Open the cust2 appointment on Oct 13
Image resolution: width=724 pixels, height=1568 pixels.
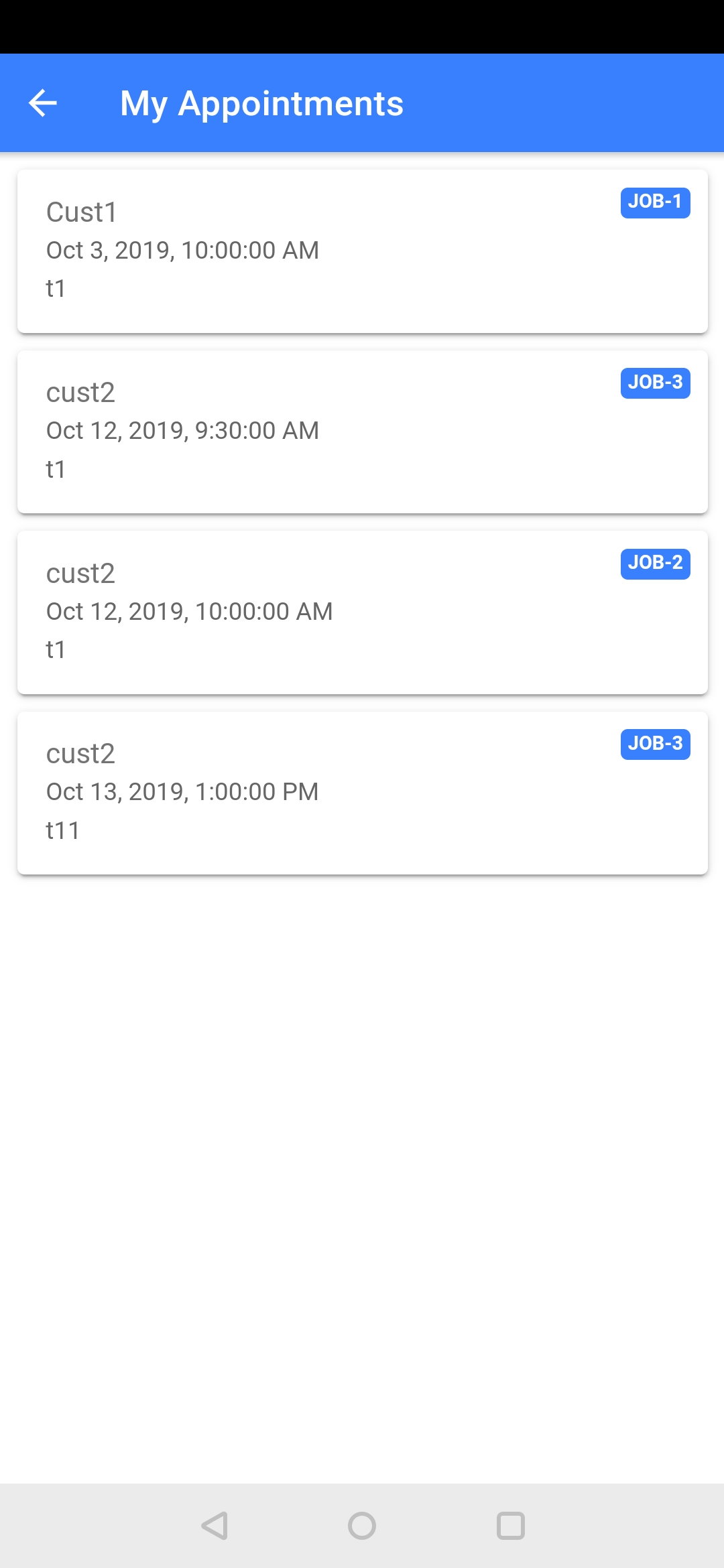[x=362, y=791]
